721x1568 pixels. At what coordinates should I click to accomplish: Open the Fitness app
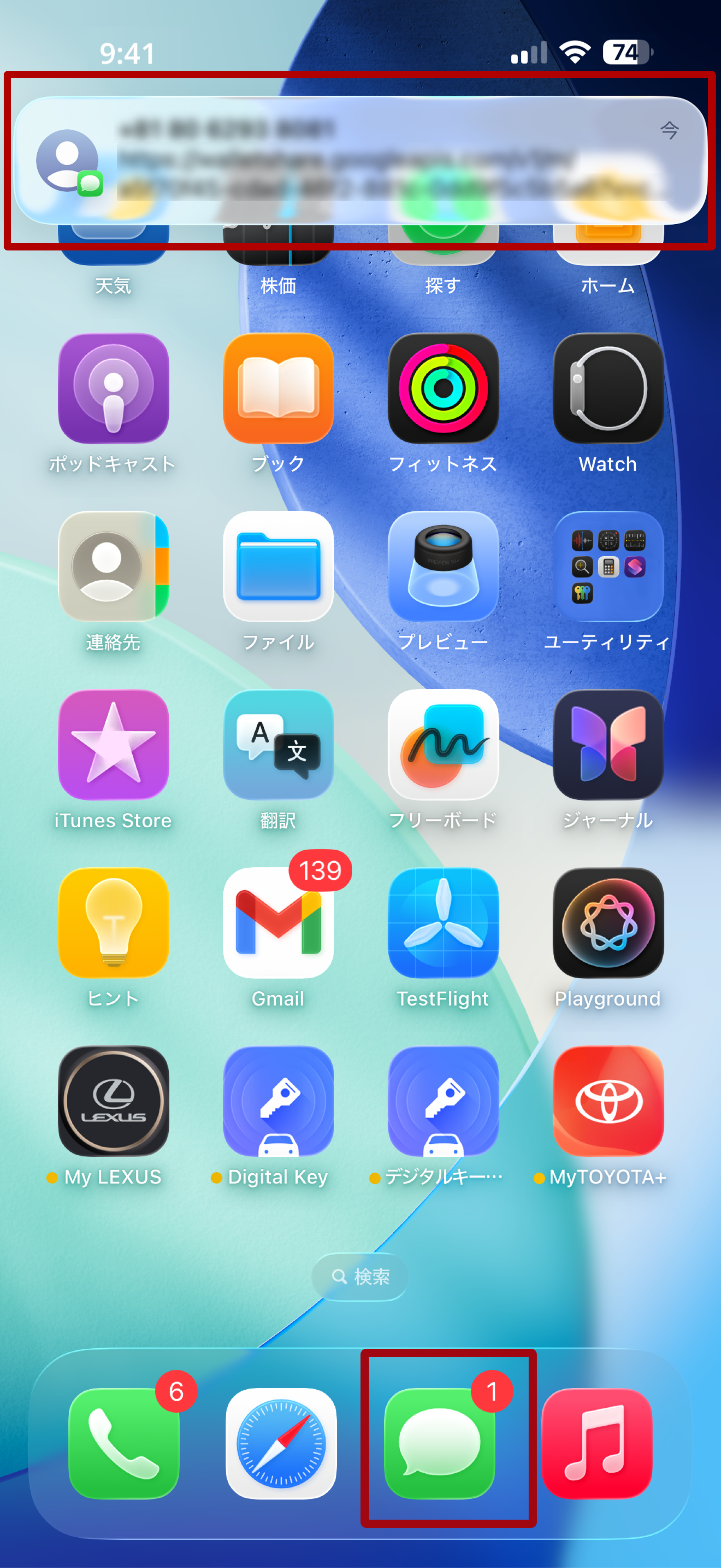click(443, 388)
